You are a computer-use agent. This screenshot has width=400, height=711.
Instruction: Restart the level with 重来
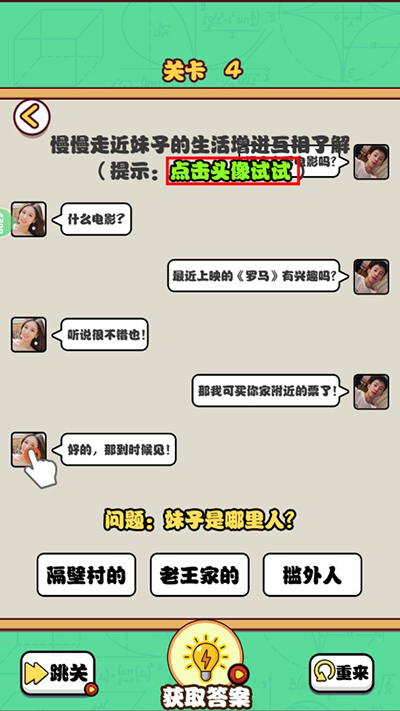(342, 673)
